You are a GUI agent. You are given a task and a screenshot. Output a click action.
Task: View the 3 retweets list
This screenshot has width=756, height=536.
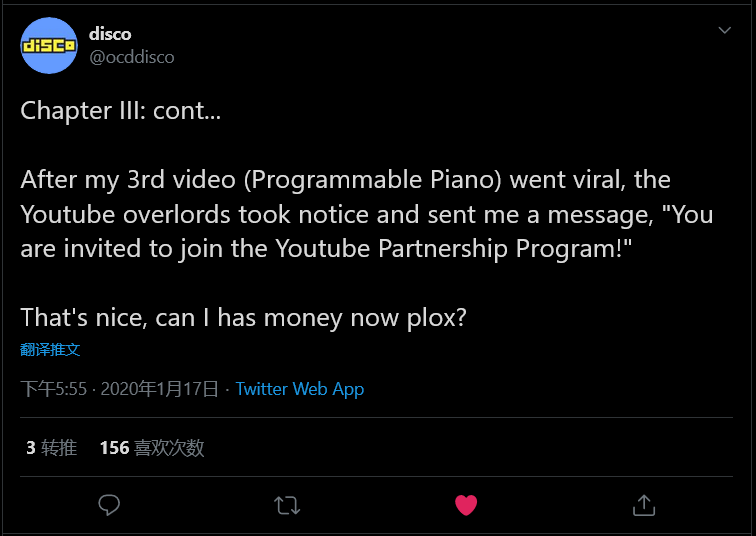(51, 448)
